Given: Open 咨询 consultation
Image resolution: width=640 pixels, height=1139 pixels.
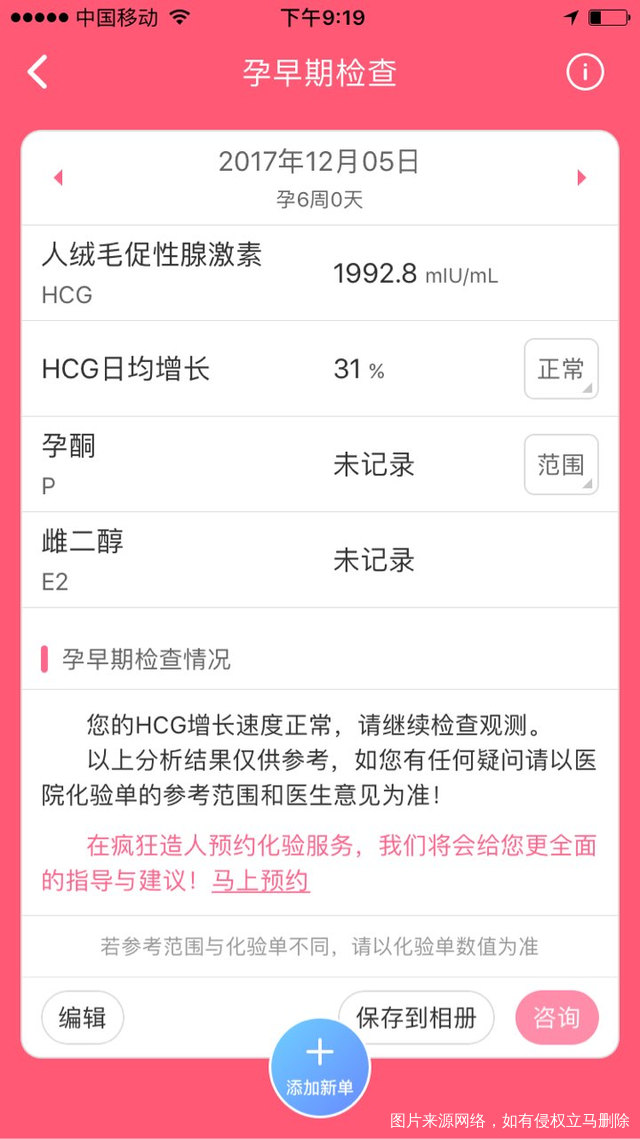Looking at the screenshot, I should [x=557, y=1018].
